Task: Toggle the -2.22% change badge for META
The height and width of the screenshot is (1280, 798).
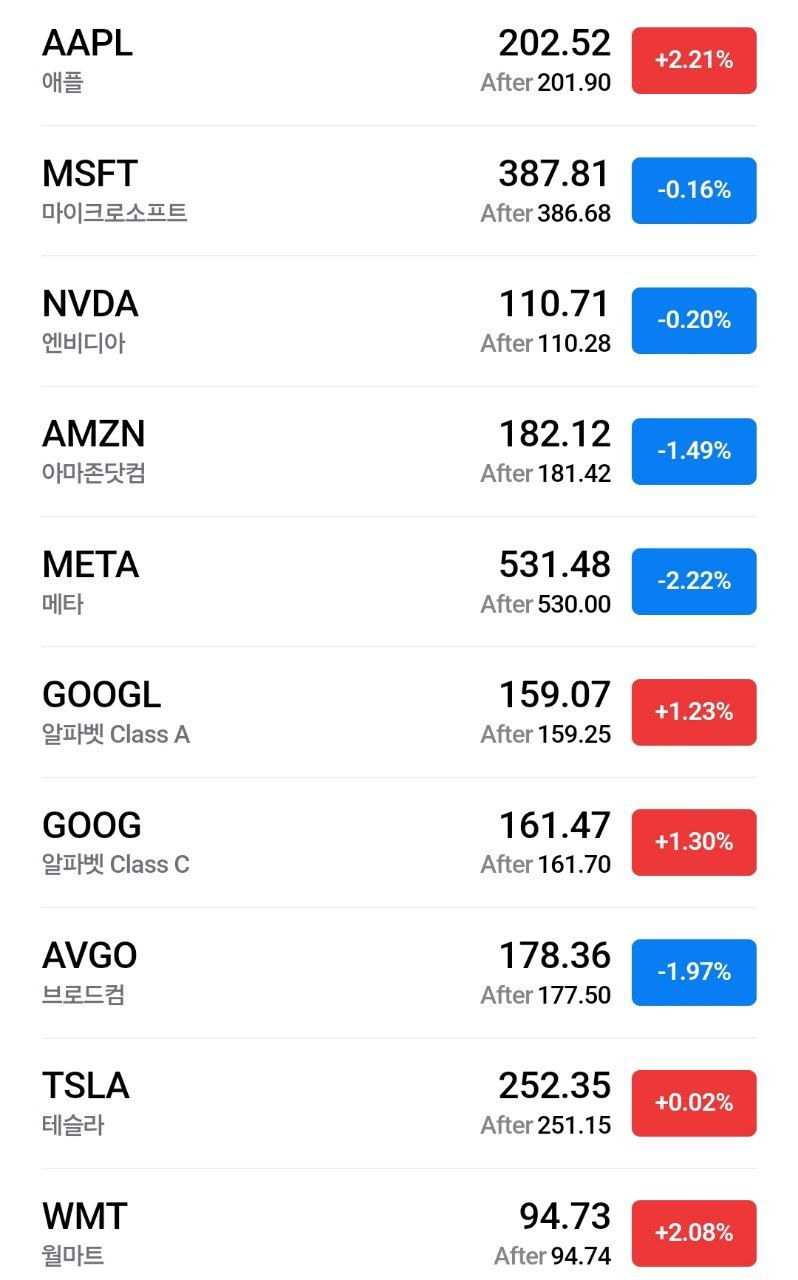Action: (694, 581)
